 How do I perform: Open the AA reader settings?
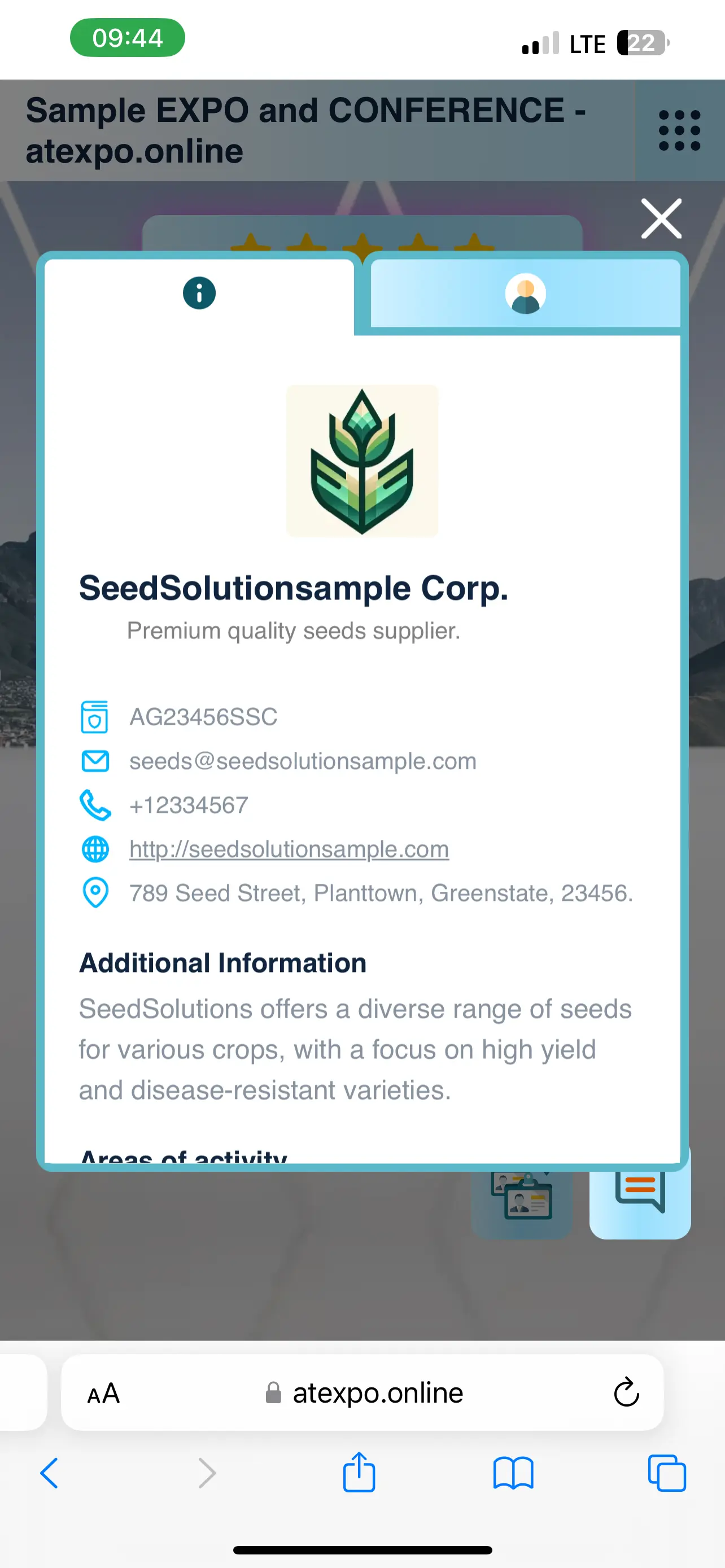103,1393
